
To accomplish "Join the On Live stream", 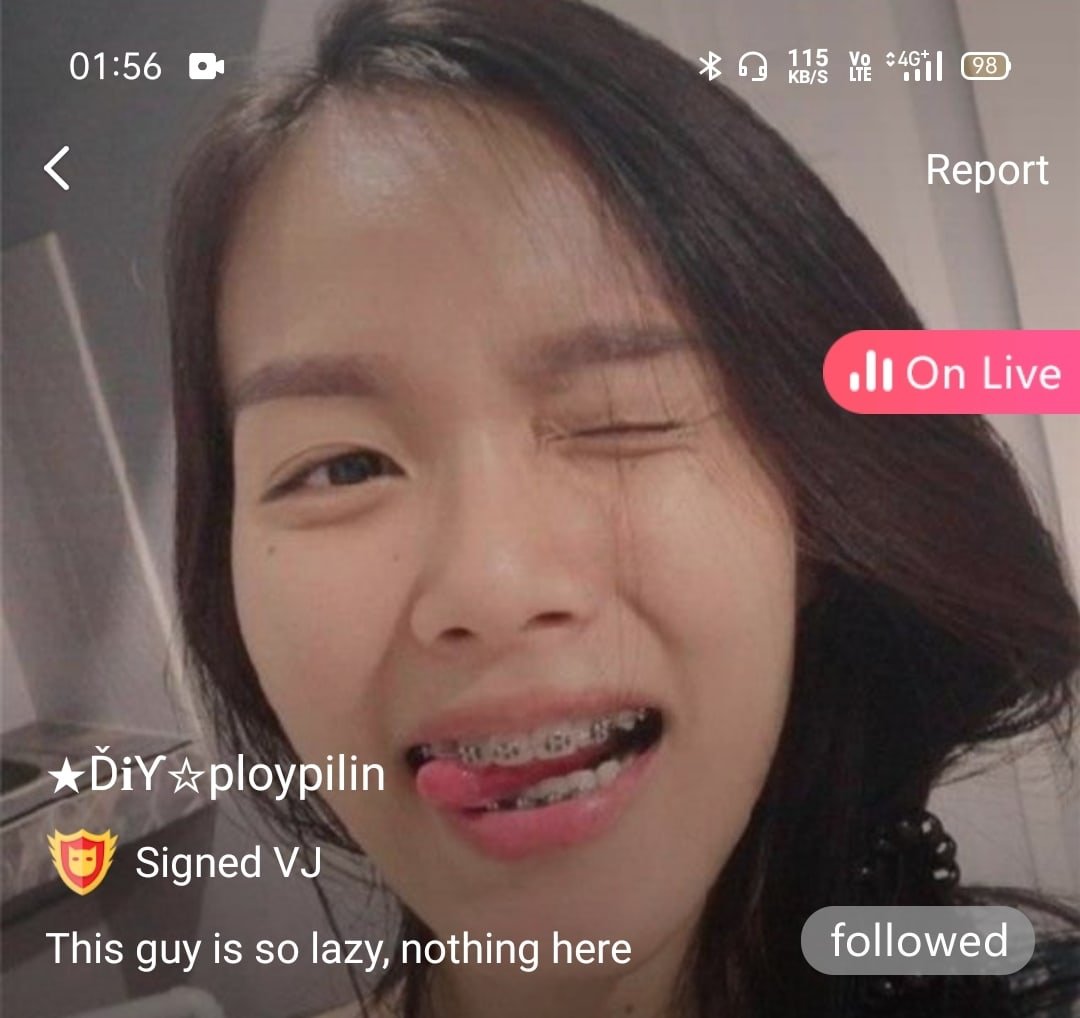I will [953, 372].
